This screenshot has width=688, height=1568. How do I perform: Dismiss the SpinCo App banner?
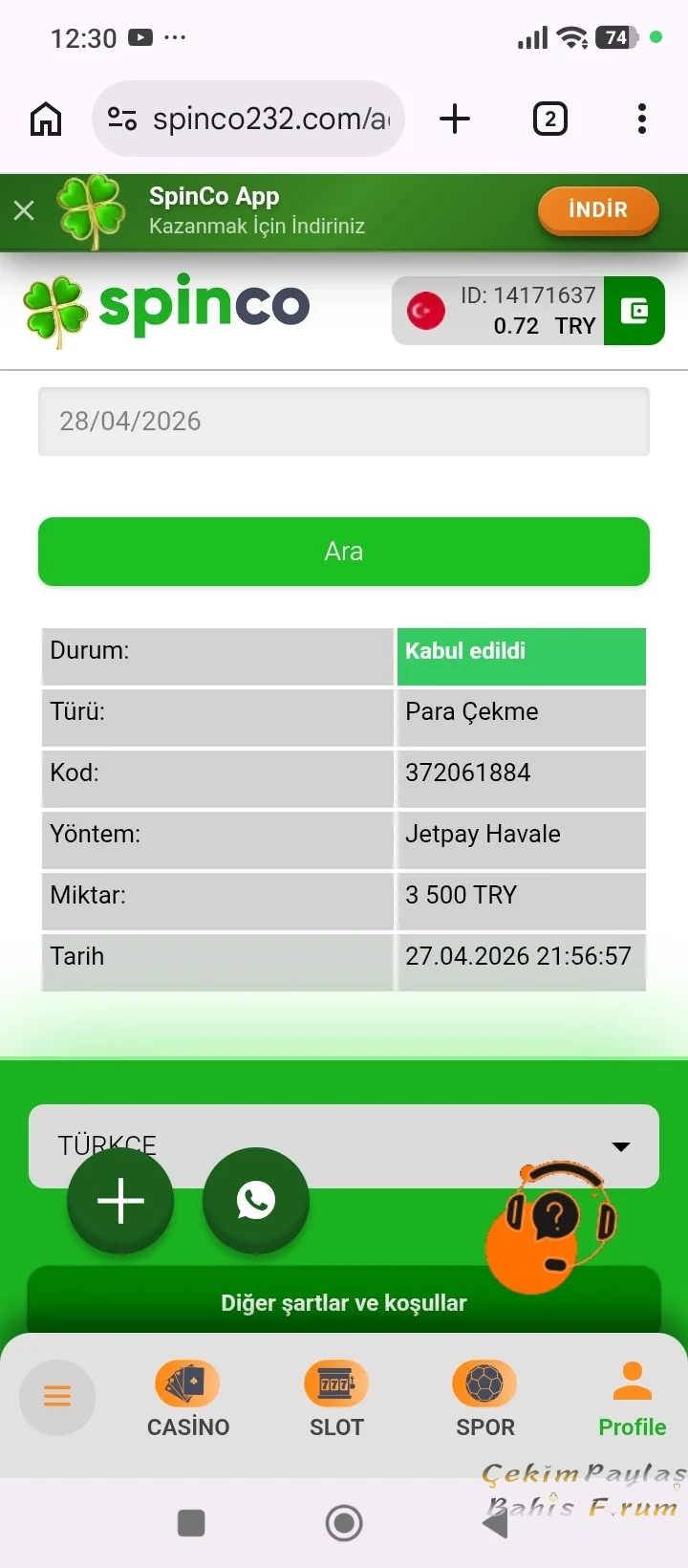[x=24, y=210]
